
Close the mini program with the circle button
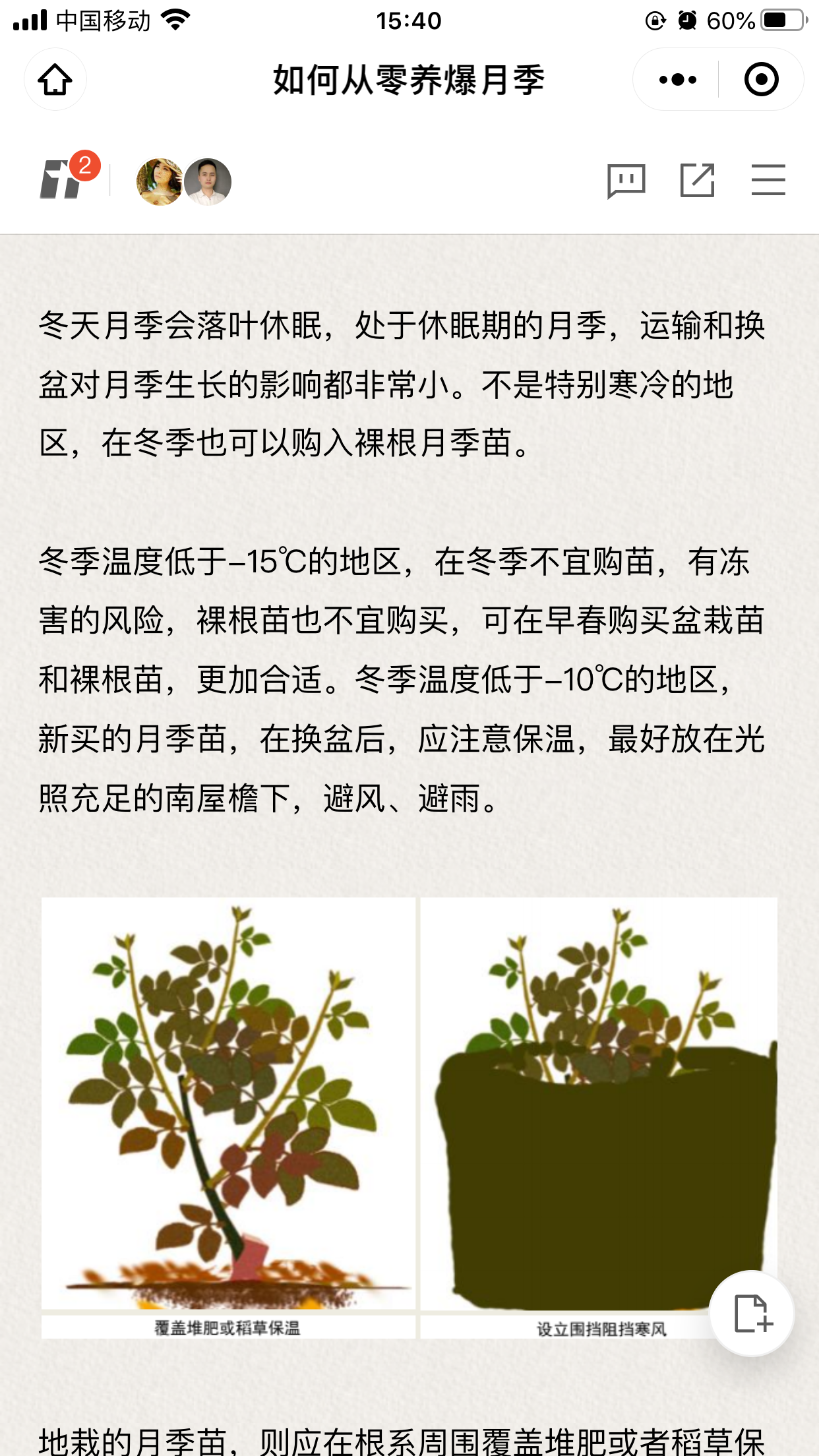click(761, 80)
